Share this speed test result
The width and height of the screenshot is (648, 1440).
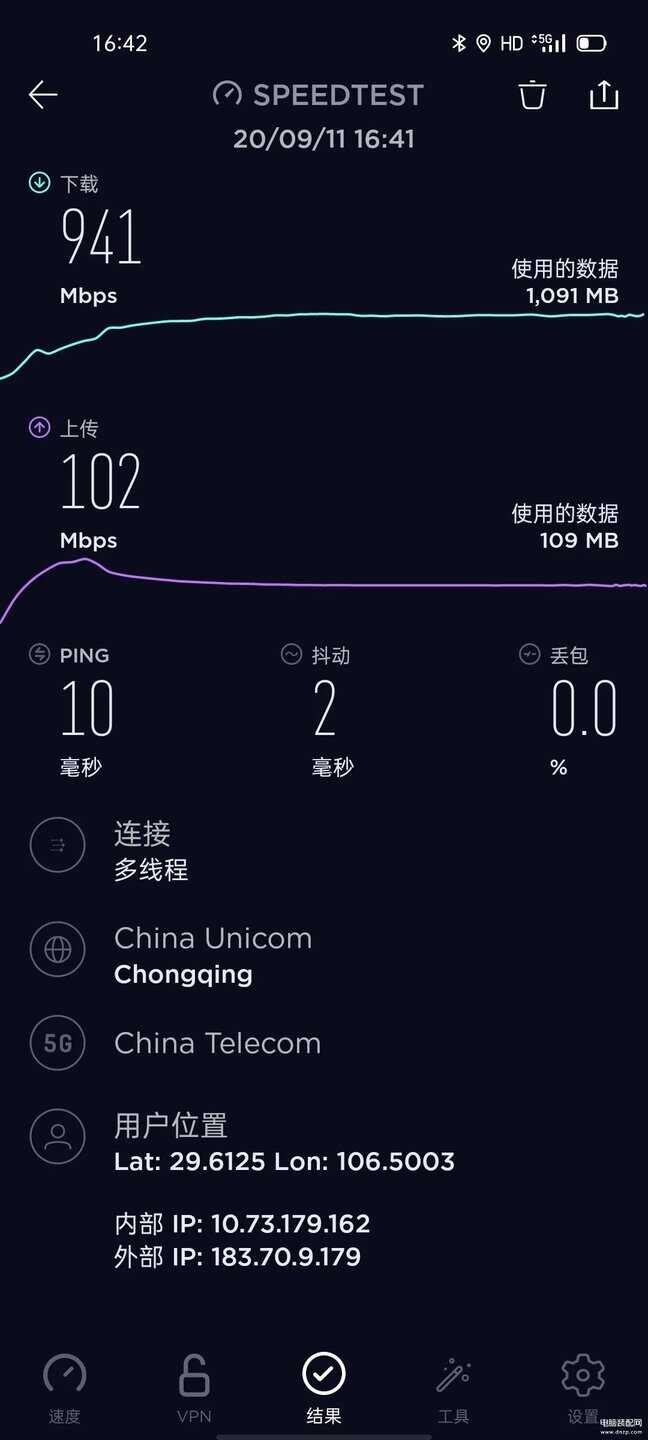coord(604,95)
